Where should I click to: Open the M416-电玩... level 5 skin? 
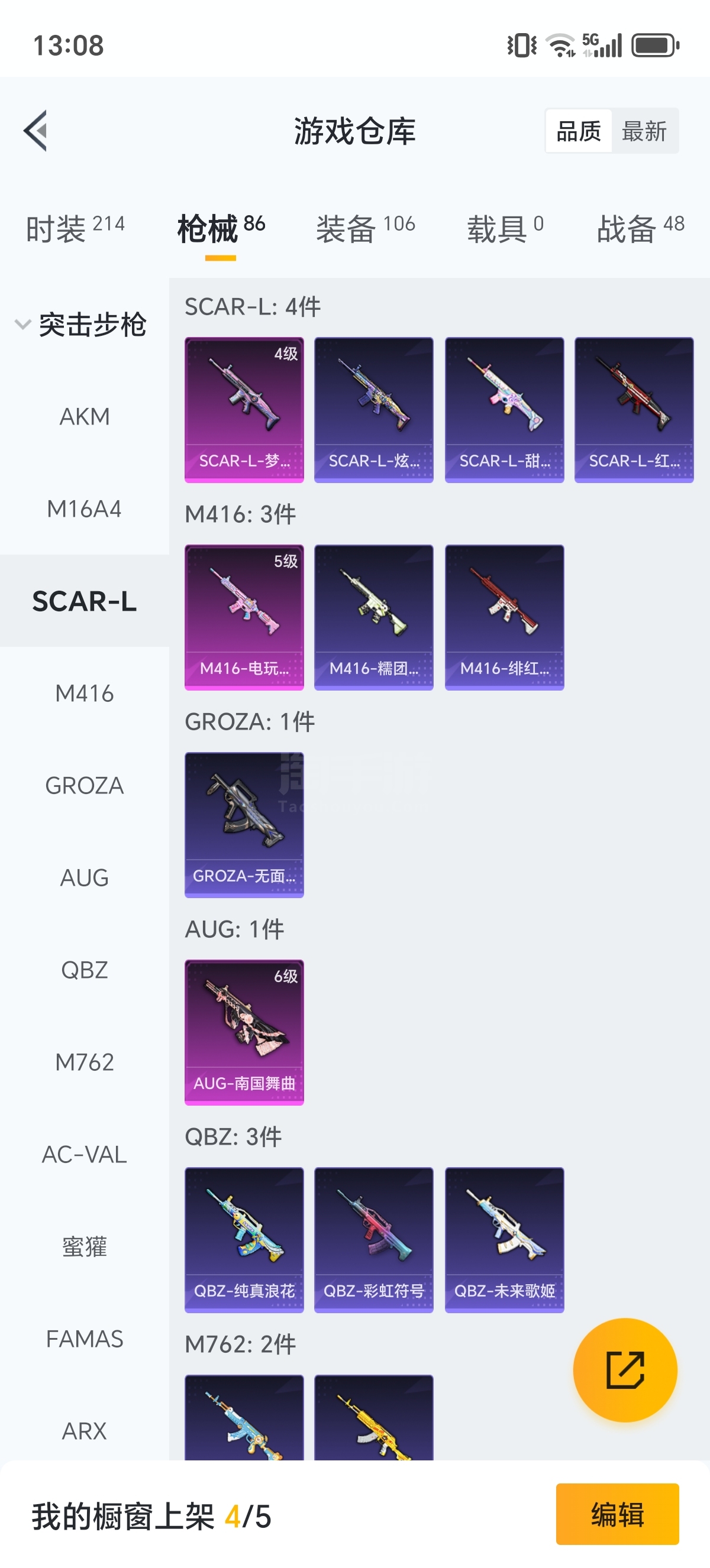(244, 617)
